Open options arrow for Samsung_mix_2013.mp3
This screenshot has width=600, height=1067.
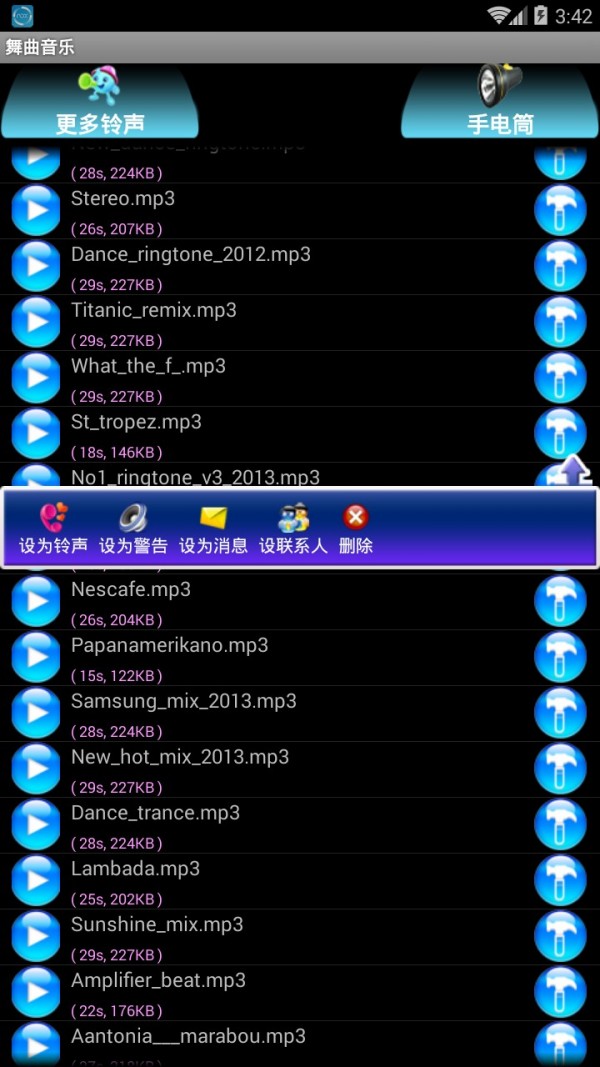560,713
